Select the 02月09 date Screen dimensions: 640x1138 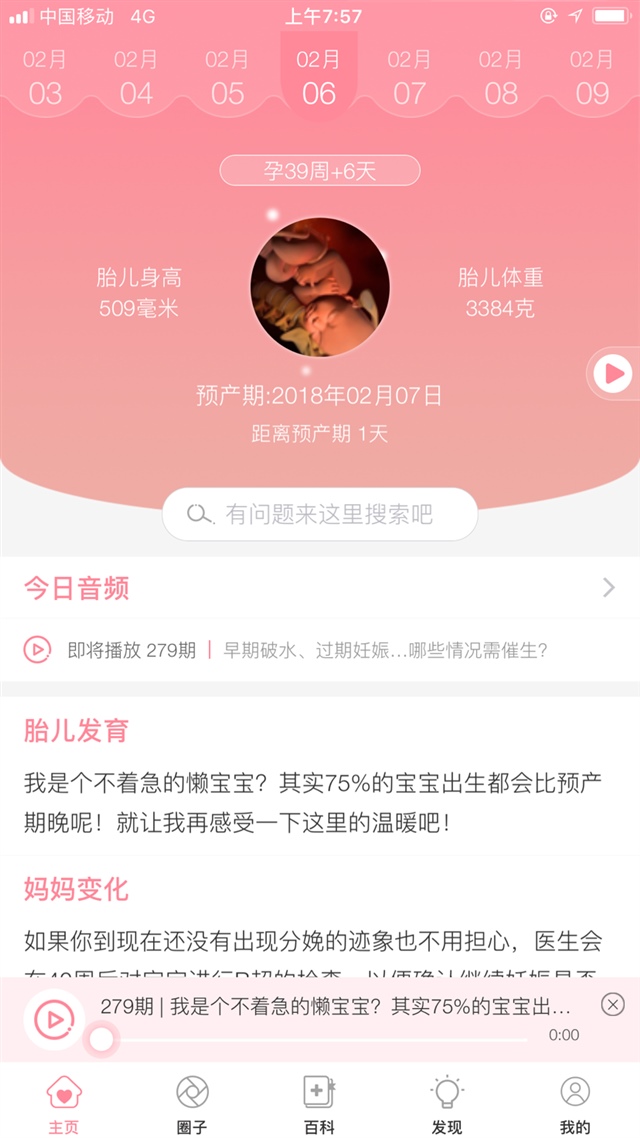pos(591,78)
